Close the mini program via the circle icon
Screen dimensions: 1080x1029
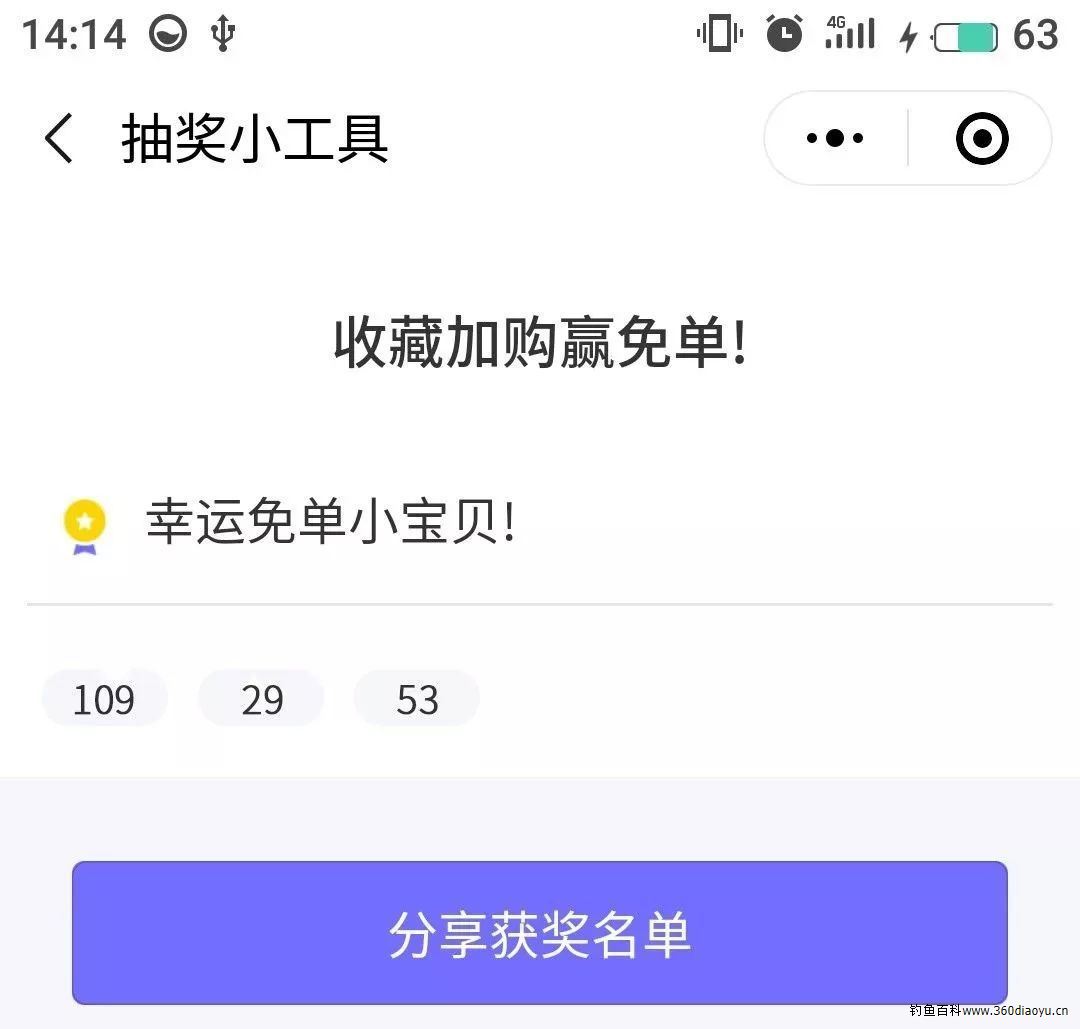(982, 138)
